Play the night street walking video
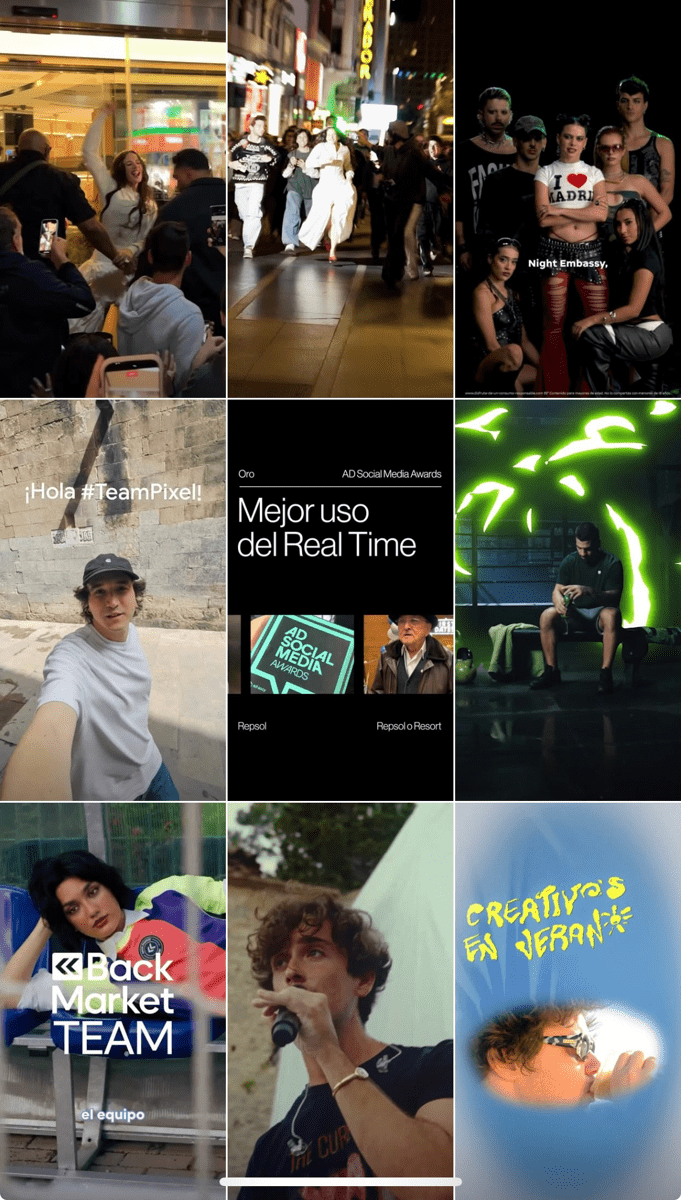This screenshot has width=681, height=1200. click(x=340, y=198)
